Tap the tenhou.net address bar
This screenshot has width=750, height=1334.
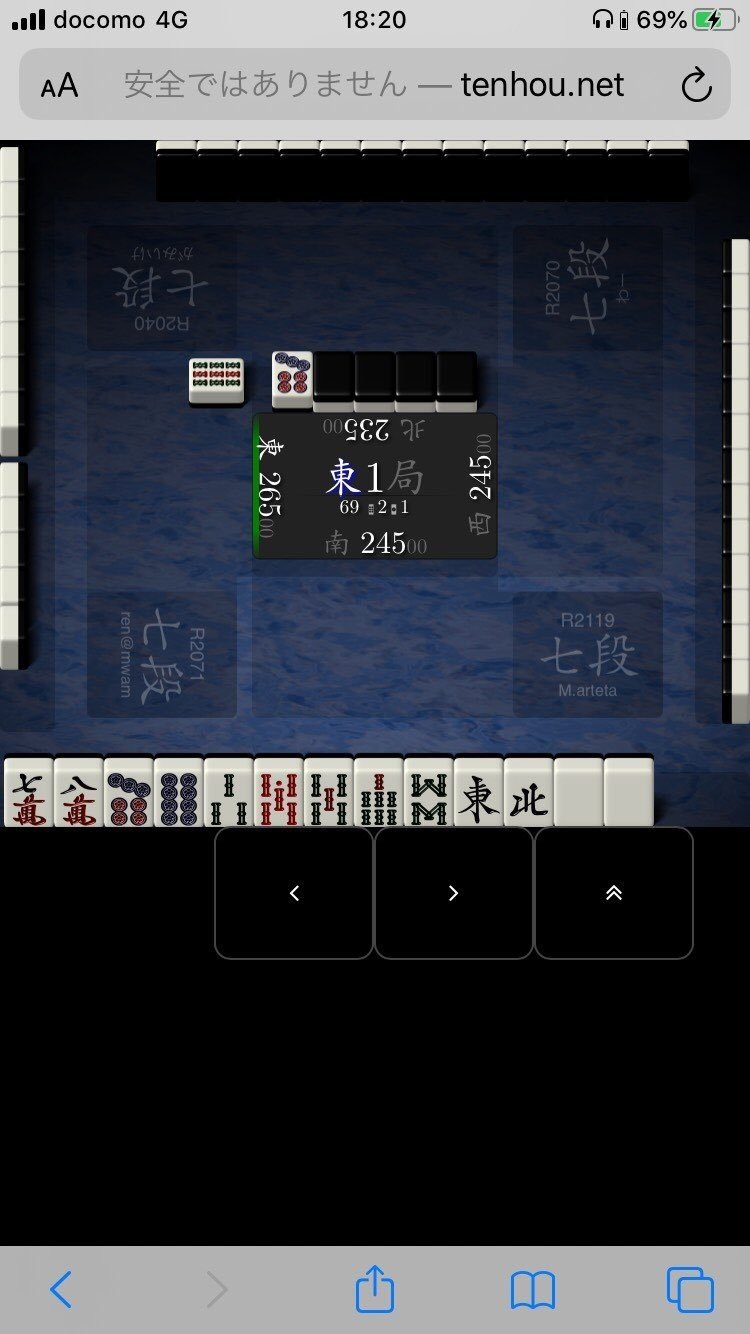(374, 85)
